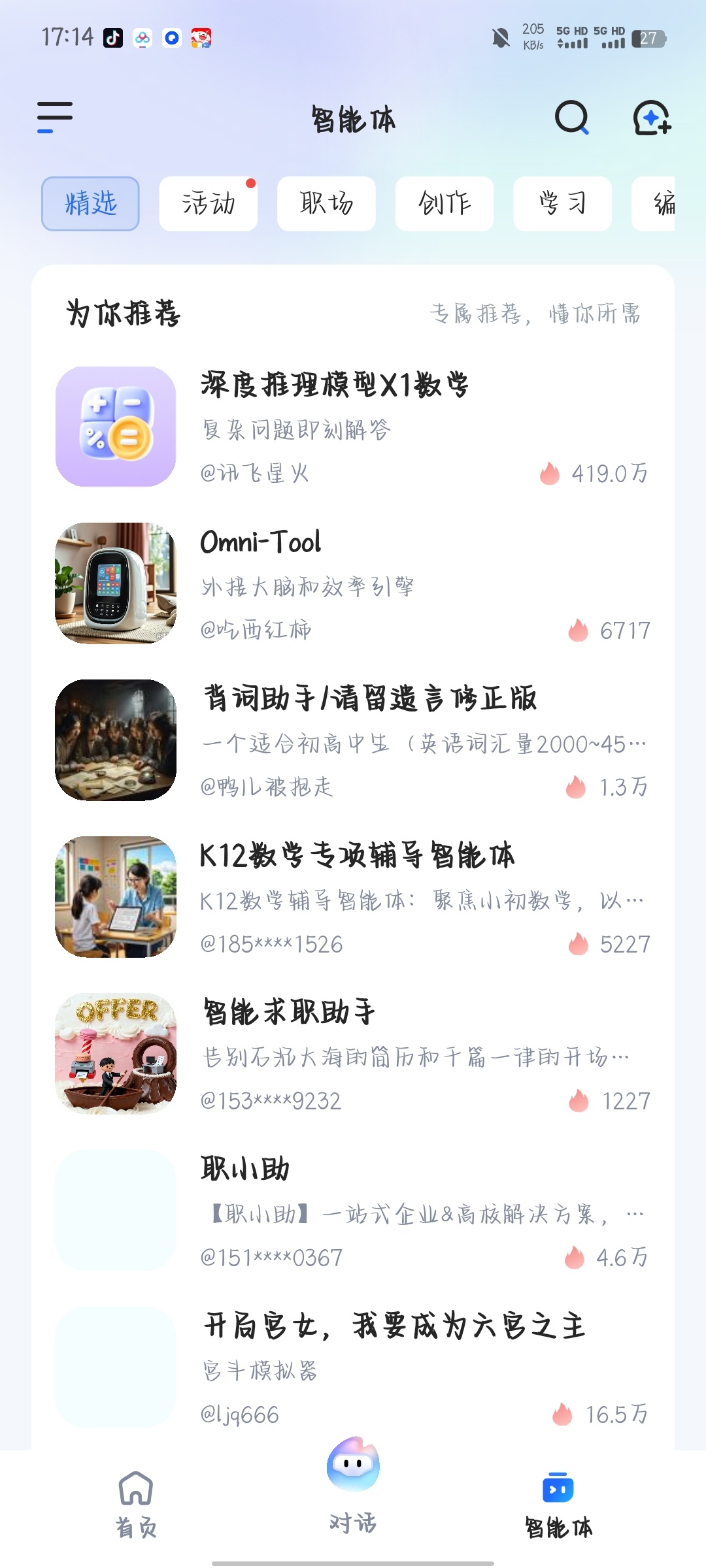Open 开局宫女，我要成为六宫之主
Viewport: 706px width, 1568px height.
[353, 1367]
